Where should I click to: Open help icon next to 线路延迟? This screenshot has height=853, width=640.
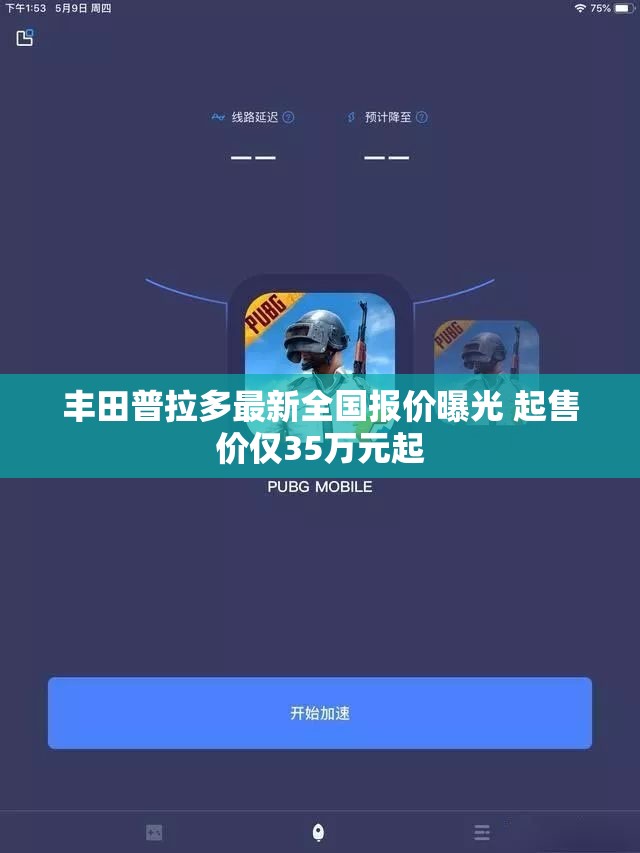pos(289,117)
